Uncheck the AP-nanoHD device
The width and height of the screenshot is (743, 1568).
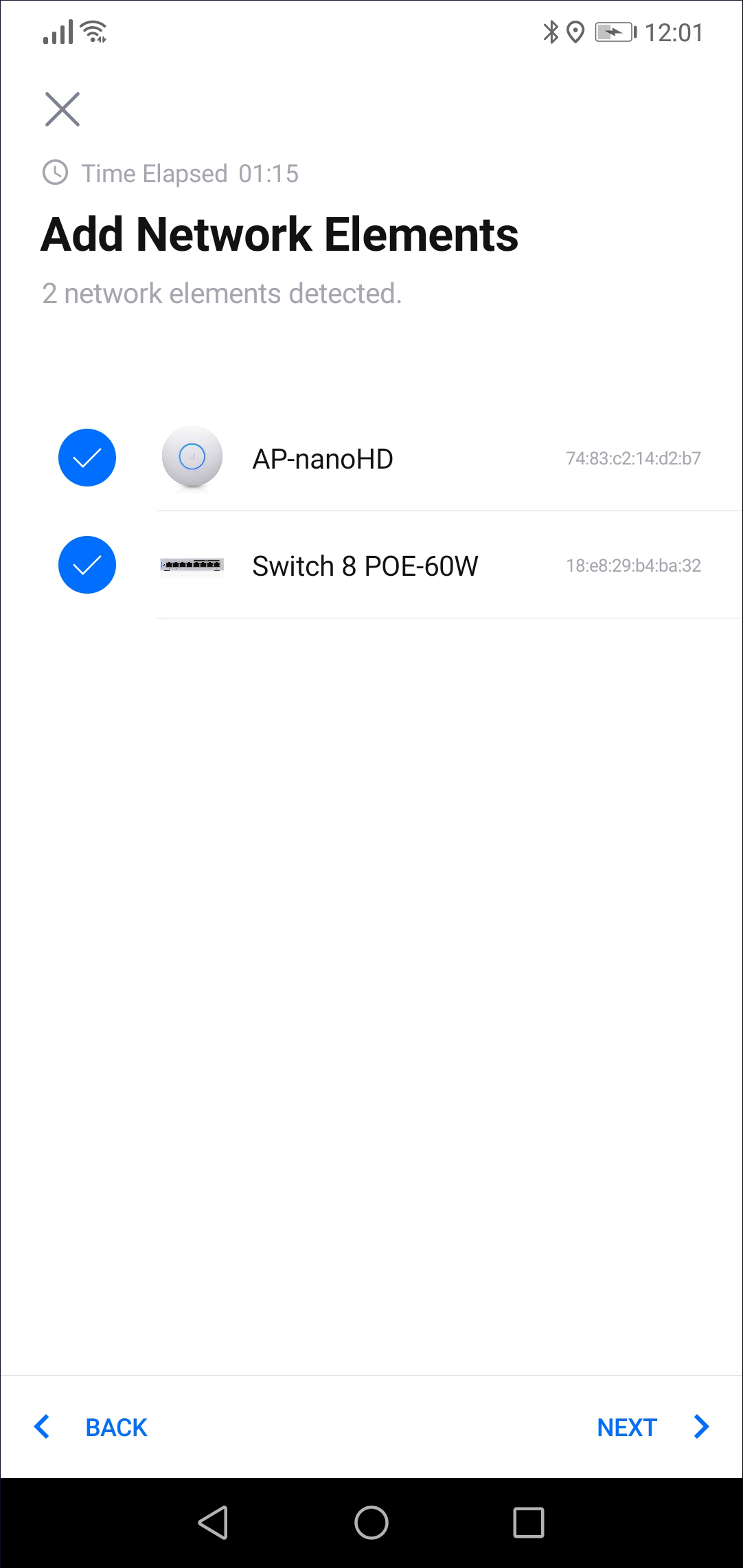tap(87, 458)
